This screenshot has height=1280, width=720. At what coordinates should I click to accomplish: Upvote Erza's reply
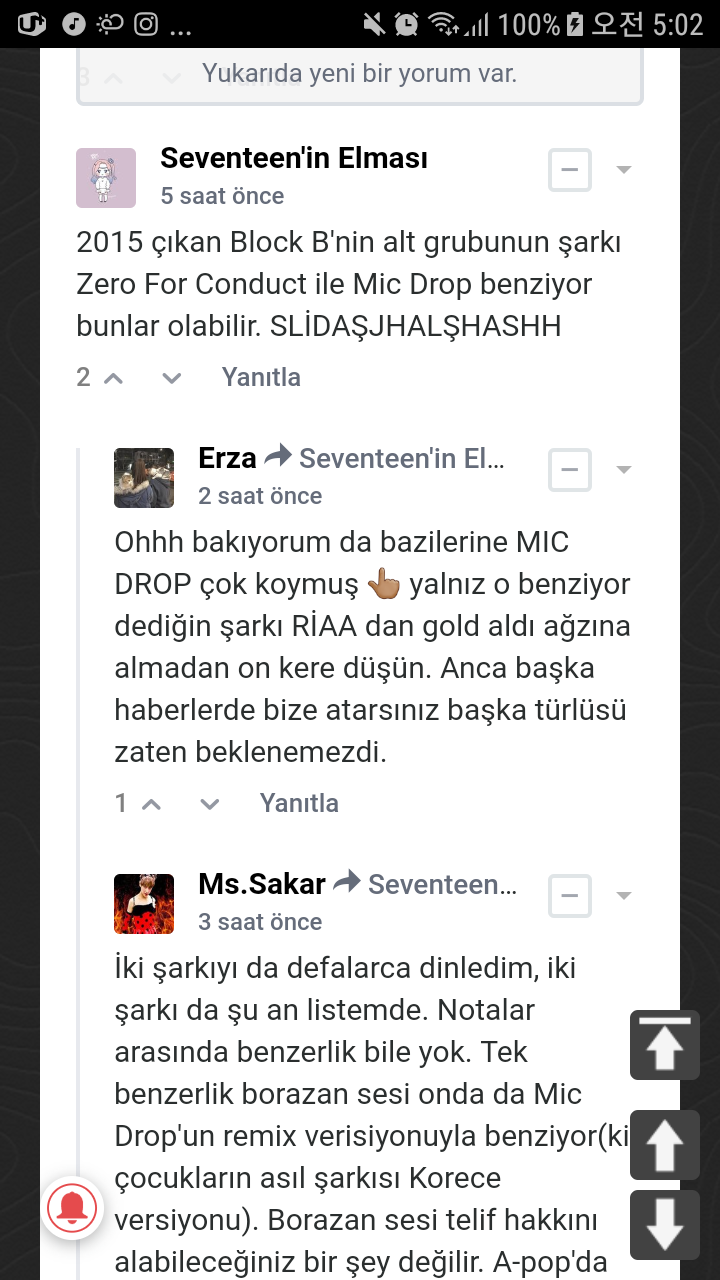click(152, 804)
